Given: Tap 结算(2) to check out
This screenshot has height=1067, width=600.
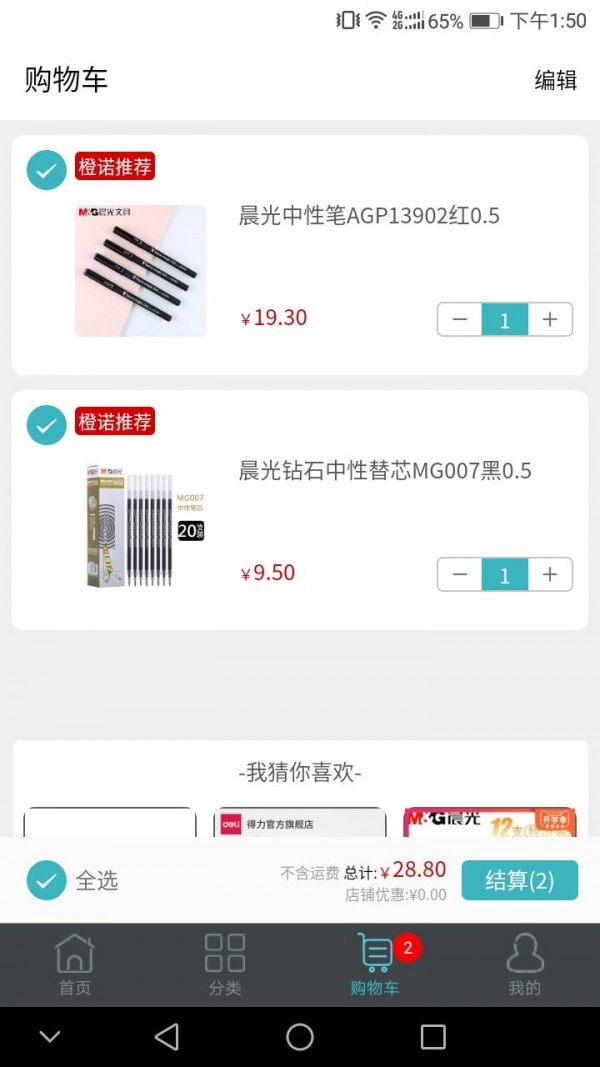Looking at the screenshot, I should click(519, 880).
